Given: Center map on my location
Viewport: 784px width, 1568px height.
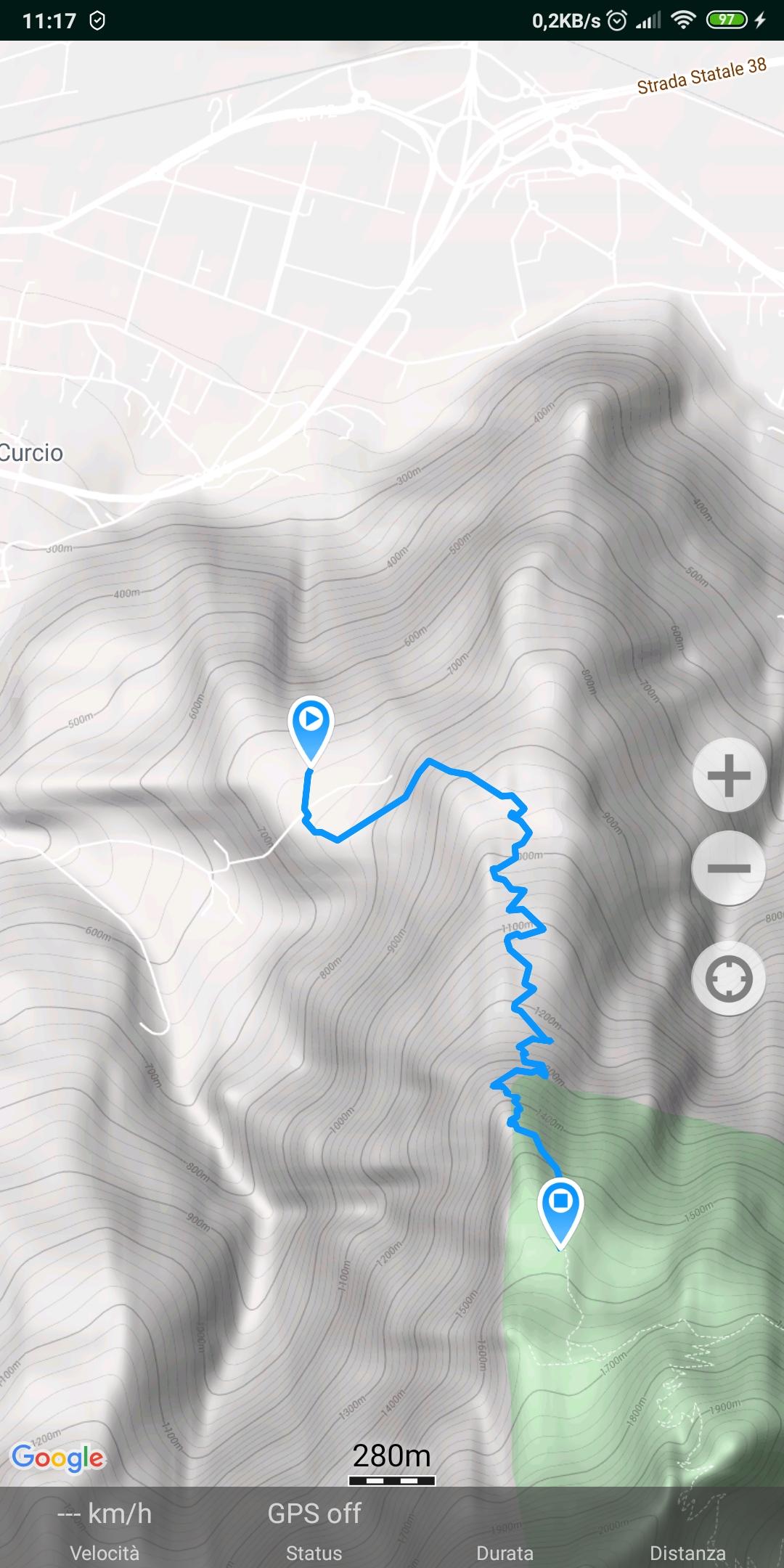Looking at the screenshot, I should (x=729, y=979).
